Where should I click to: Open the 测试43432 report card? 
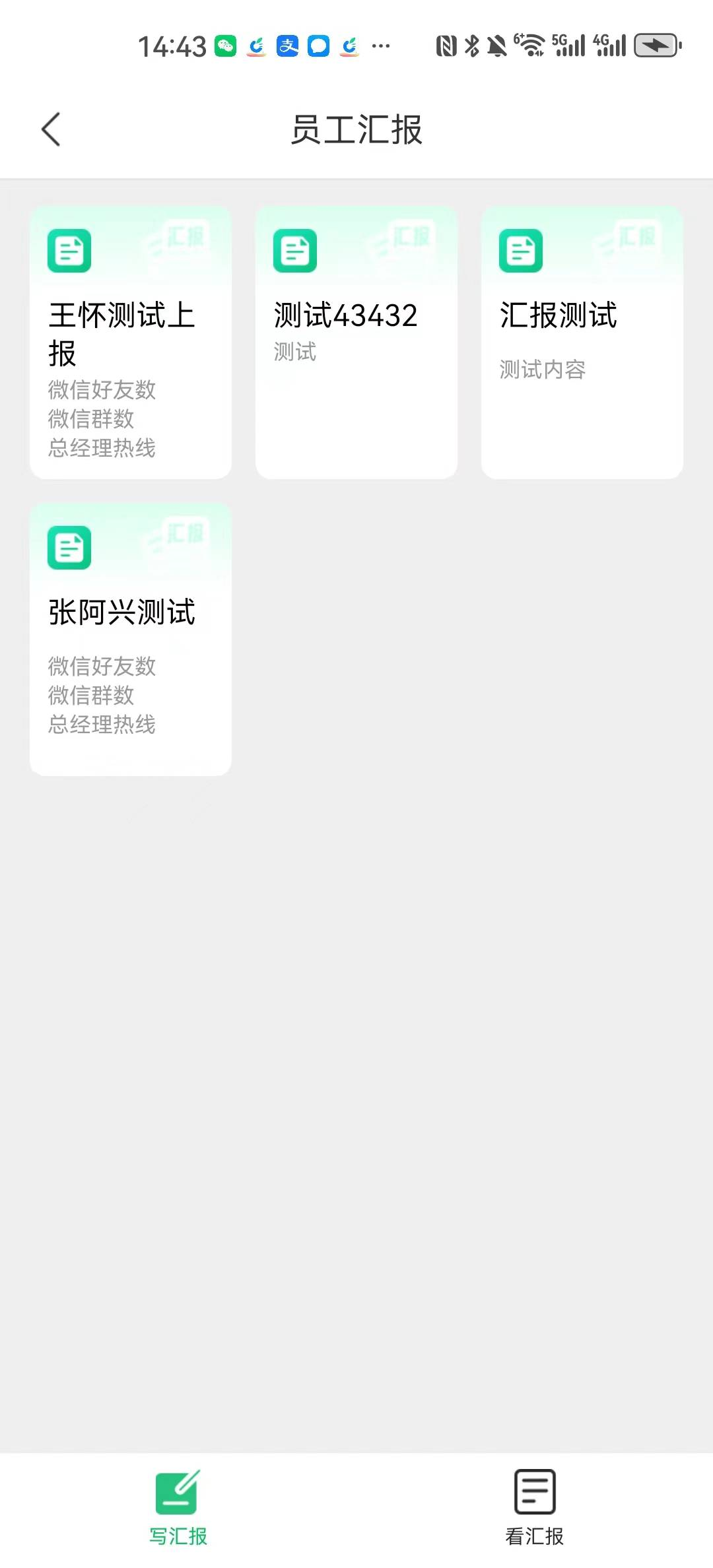tap(356, 342)
